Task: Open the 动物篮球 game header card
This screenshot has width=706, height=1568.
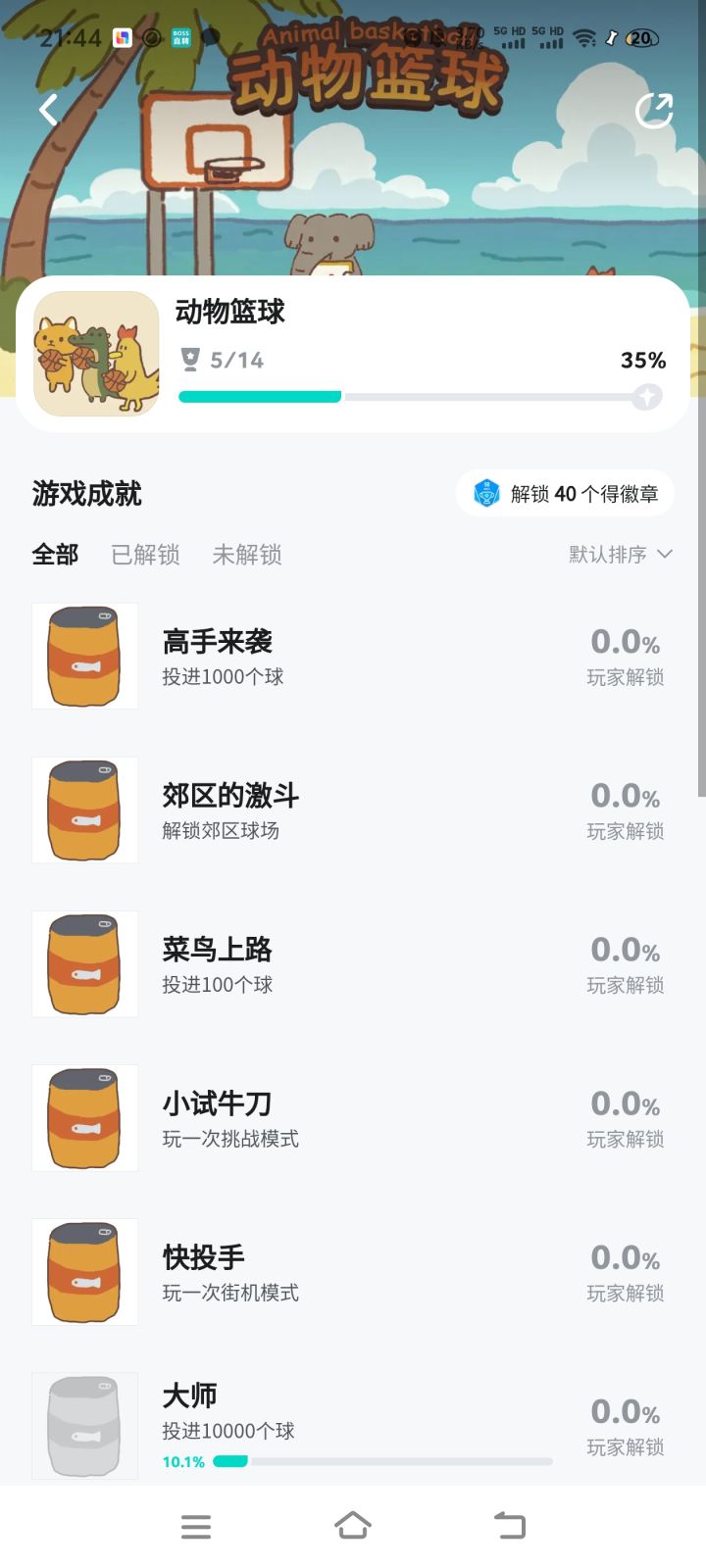Action: click(353, 354)
